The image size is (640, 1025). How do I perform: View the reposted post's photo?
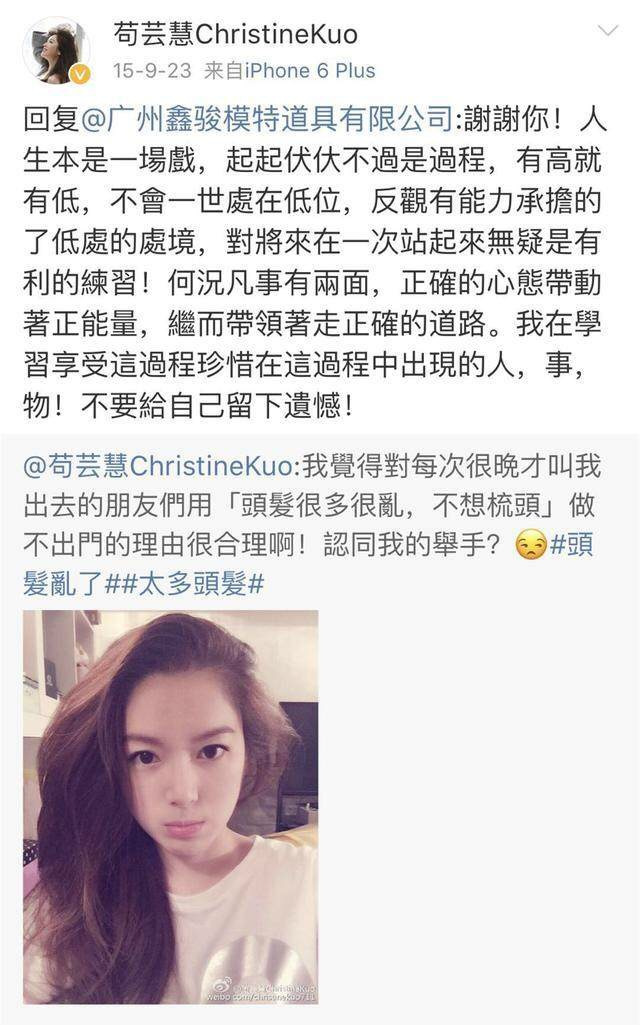click(x=171, y=807)
